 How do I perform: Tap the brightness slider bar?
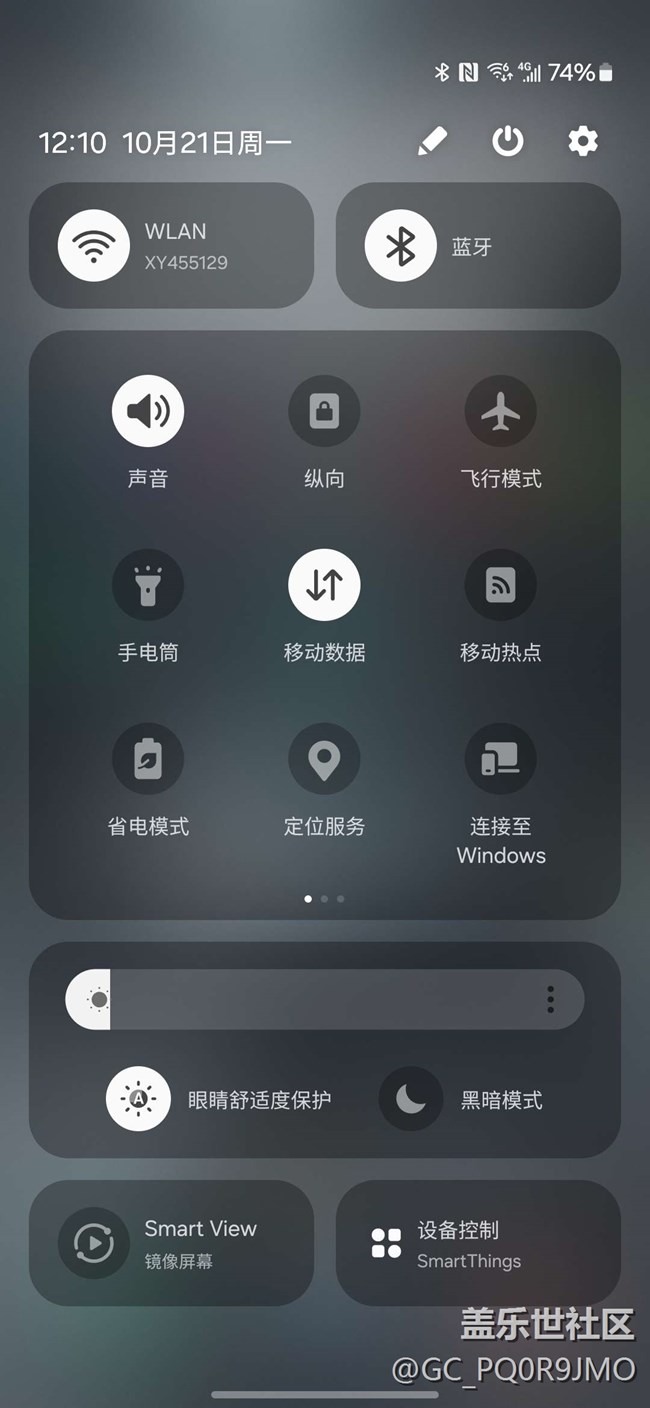tap(325, 999)
